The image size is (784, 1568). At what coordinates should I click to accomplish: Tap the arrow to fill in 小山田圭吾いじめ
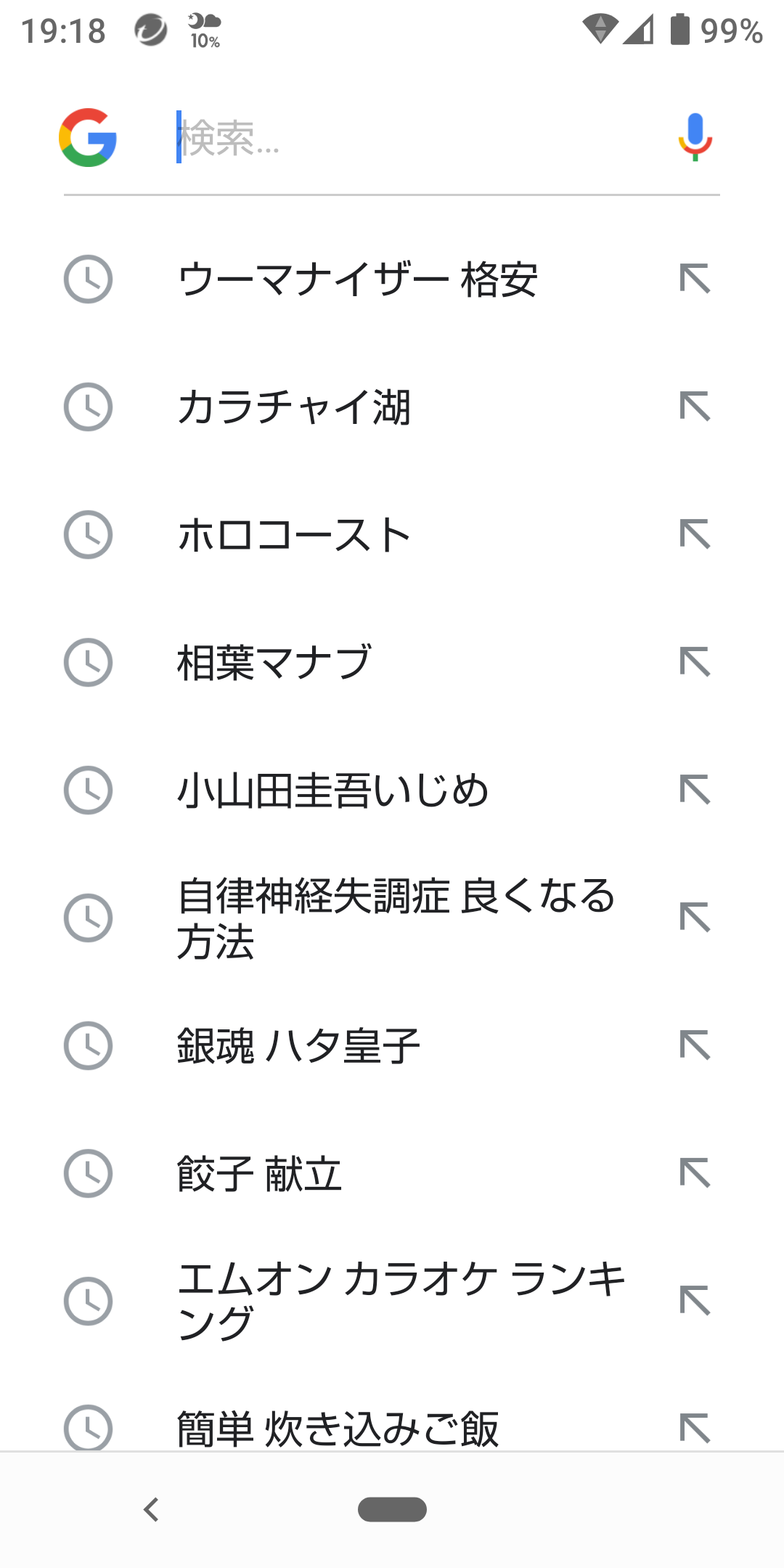pos(697,791)
